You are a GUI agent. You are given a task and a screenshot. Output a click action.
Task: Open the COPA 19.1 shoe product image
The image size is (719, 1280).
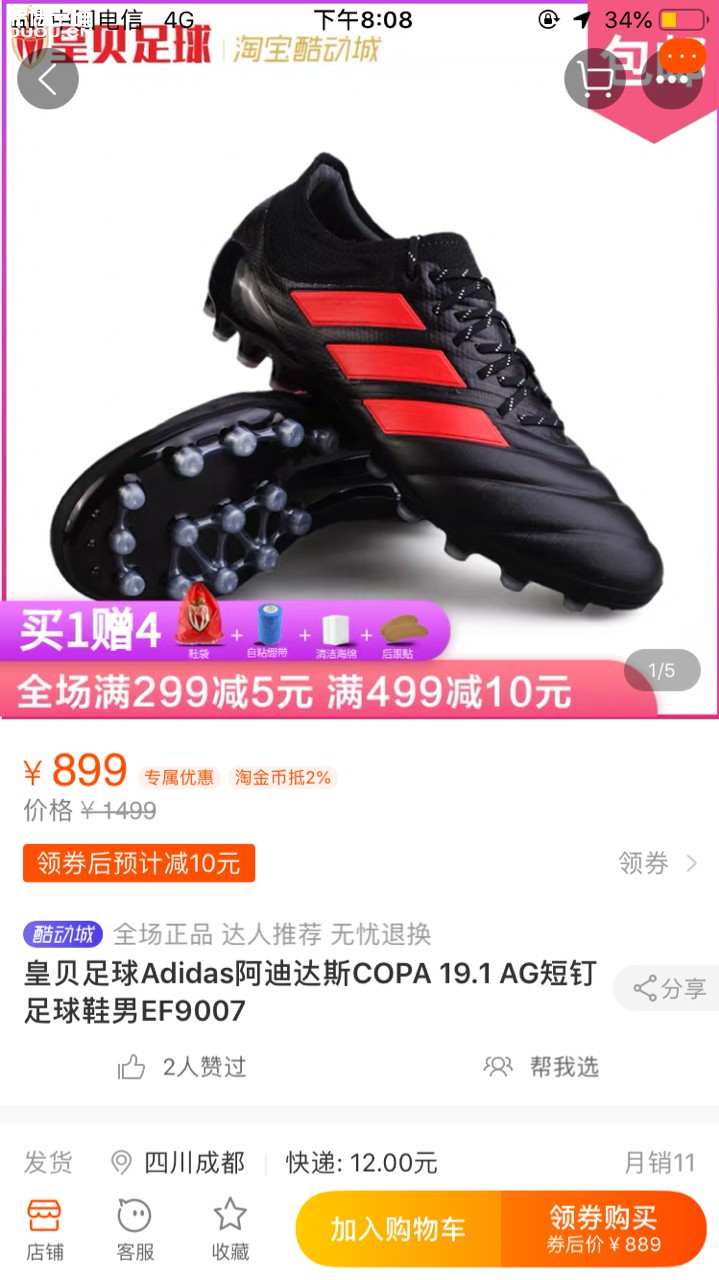tap(360, 380)
